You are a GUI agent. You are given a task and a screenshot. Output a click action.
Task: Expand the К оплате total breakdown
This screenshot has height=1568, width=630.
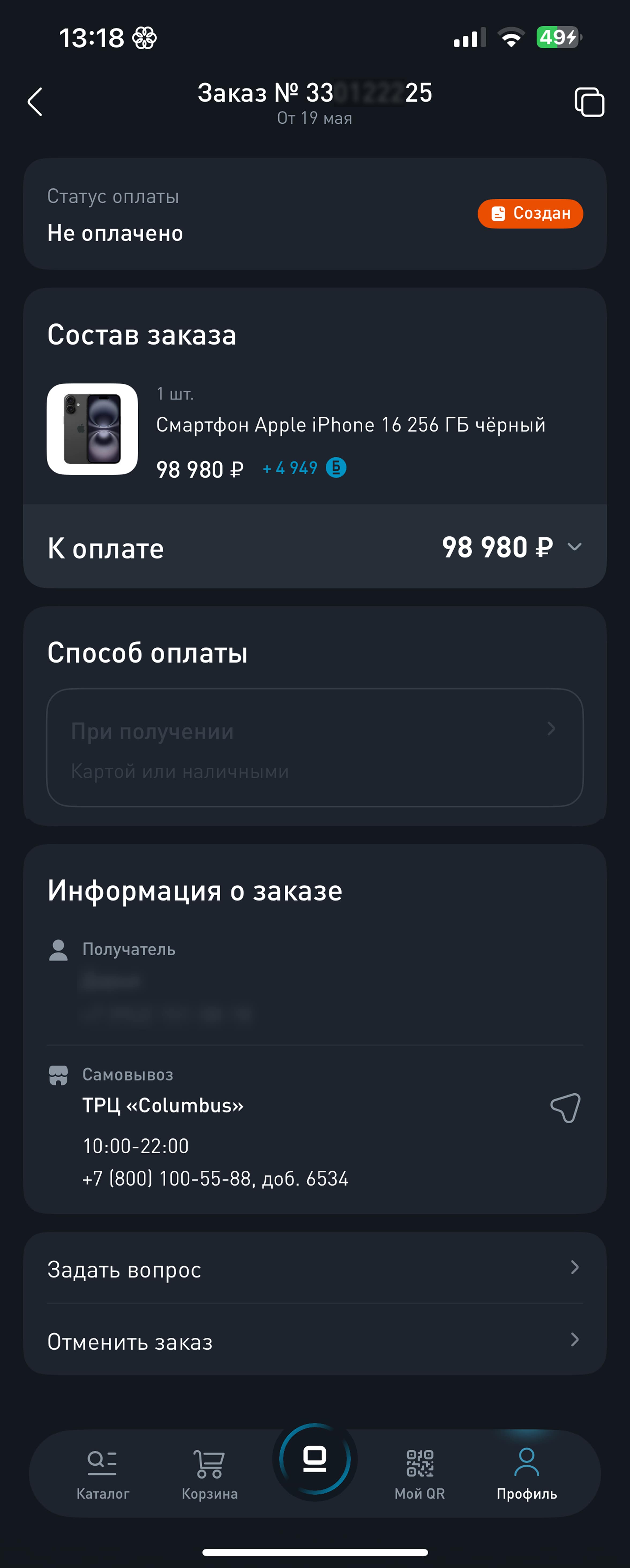tap(573, 547)
